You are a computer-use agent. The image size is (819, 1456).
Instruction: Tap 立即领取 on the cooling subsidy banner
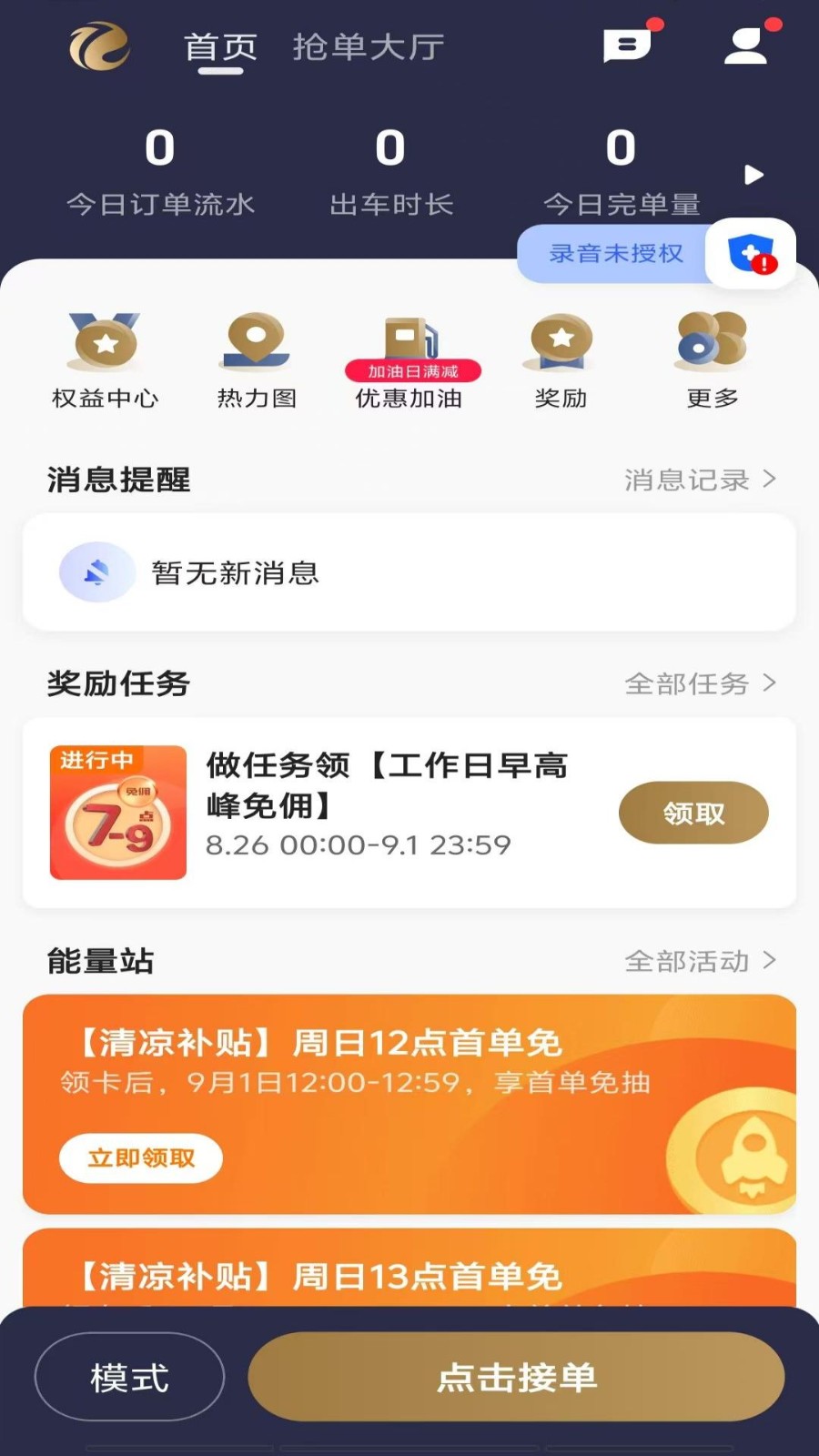(140, 1158)
